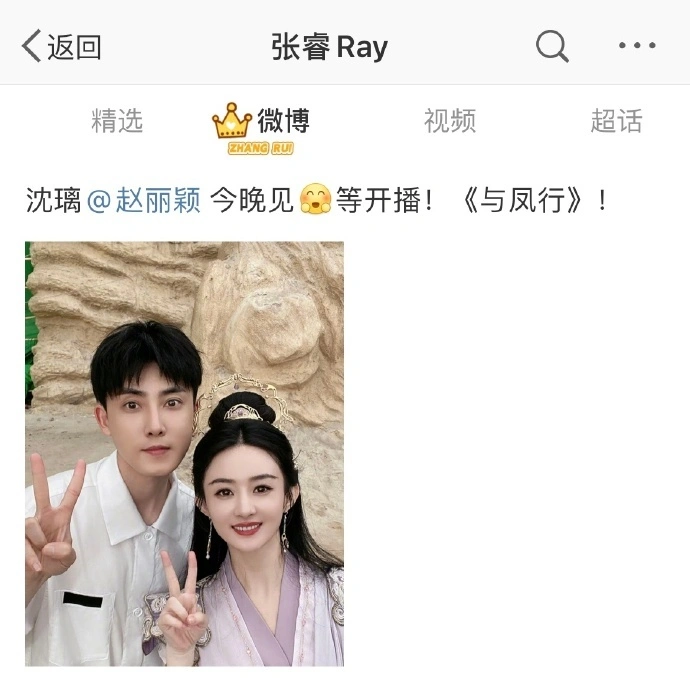View the post's photo in full size
This screenshot has height=678, width=690.
[x=184, y=453]
